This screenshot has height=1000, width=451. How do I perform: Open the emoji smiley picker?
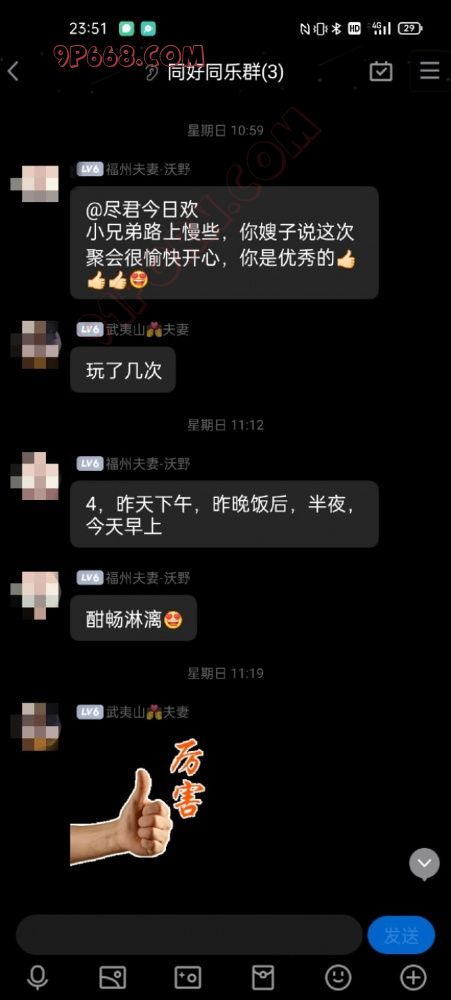[338, 977]
